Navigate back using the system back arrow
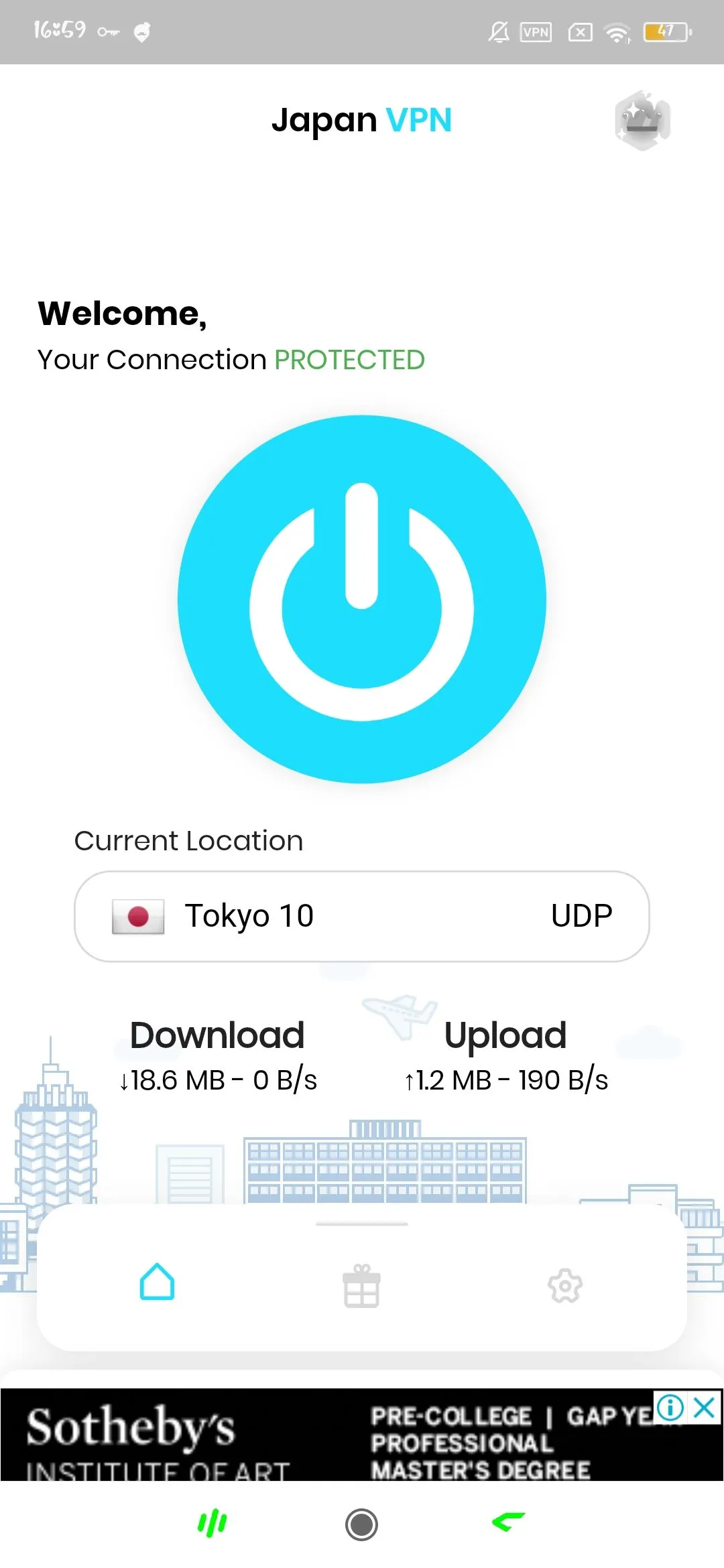 click(508, 1522)
